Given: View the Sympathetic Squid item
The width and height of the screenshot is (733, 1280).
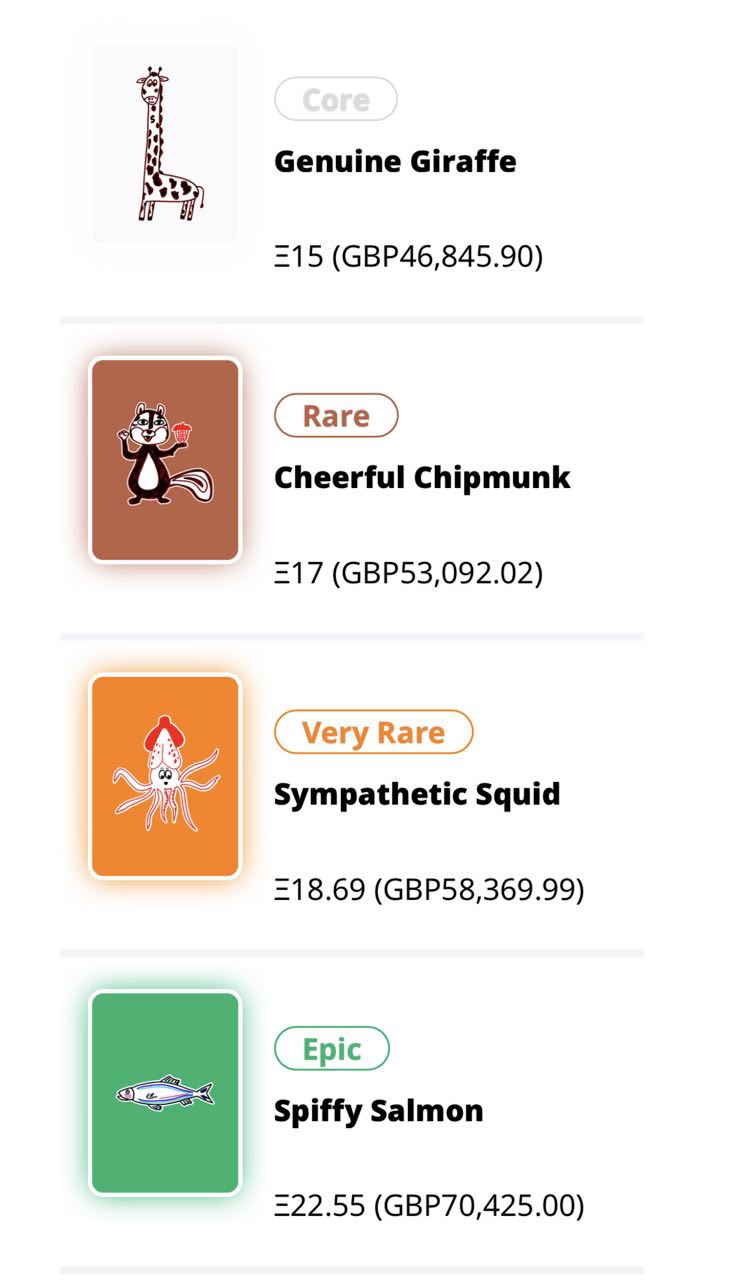Looking at the screenshot, I should (351, 795).
